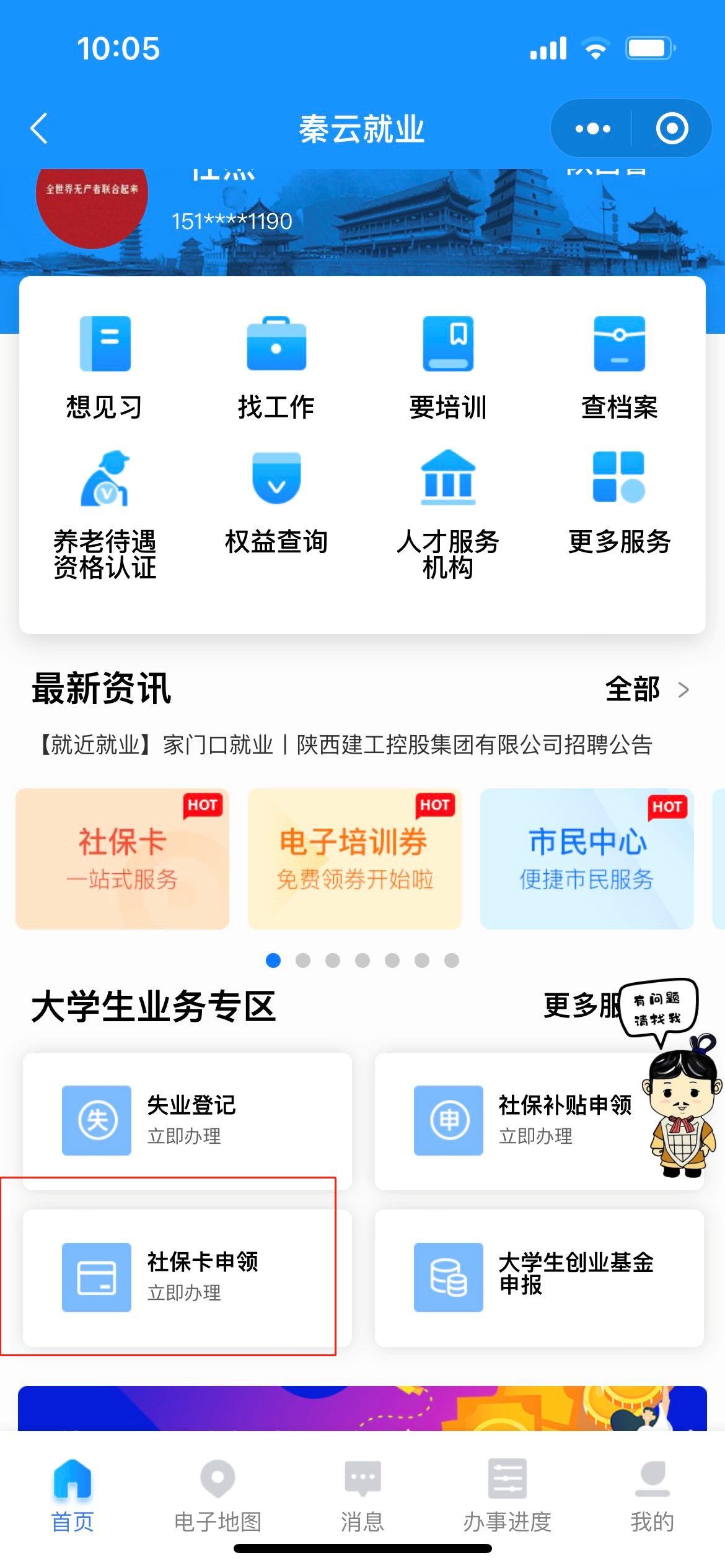The height and width of the screenshot is (1568, 725).
Task: Open 人才服务机构 directory
Action: (x=448, y=514)
